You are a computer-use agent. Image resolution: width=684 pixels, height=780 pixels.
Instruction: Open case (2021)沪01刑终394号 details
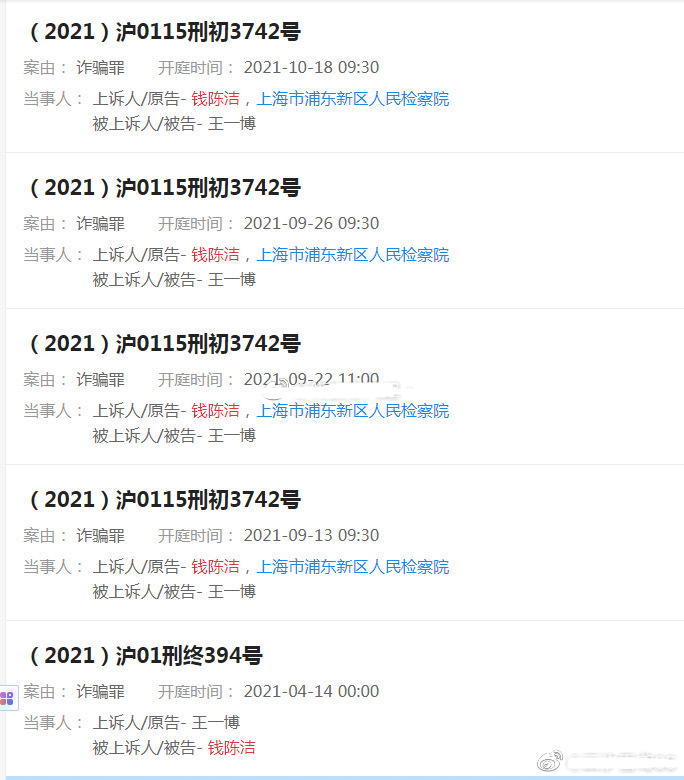146,656
